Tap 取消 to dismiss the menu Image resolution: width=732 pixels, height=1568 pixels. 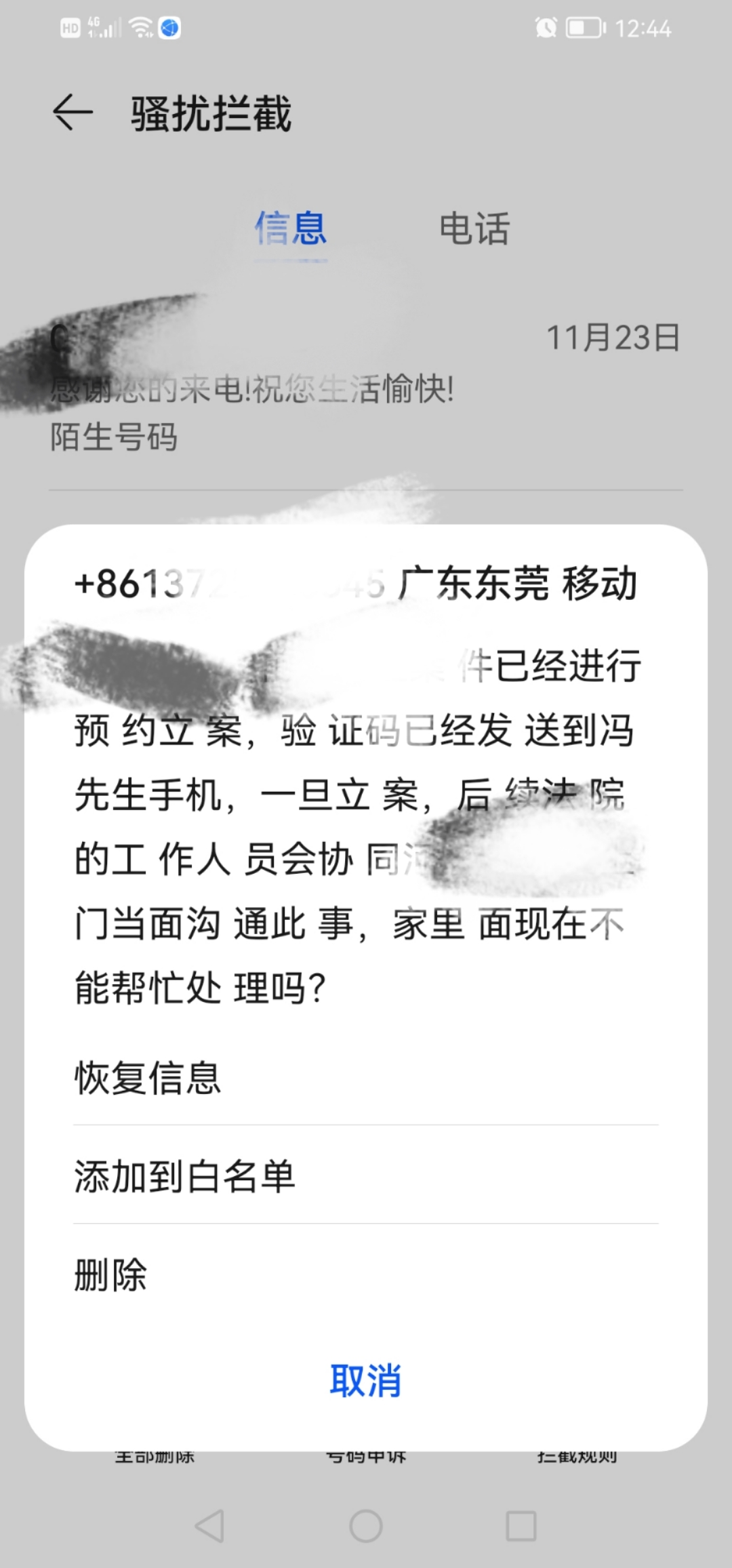click(366, 1378)
